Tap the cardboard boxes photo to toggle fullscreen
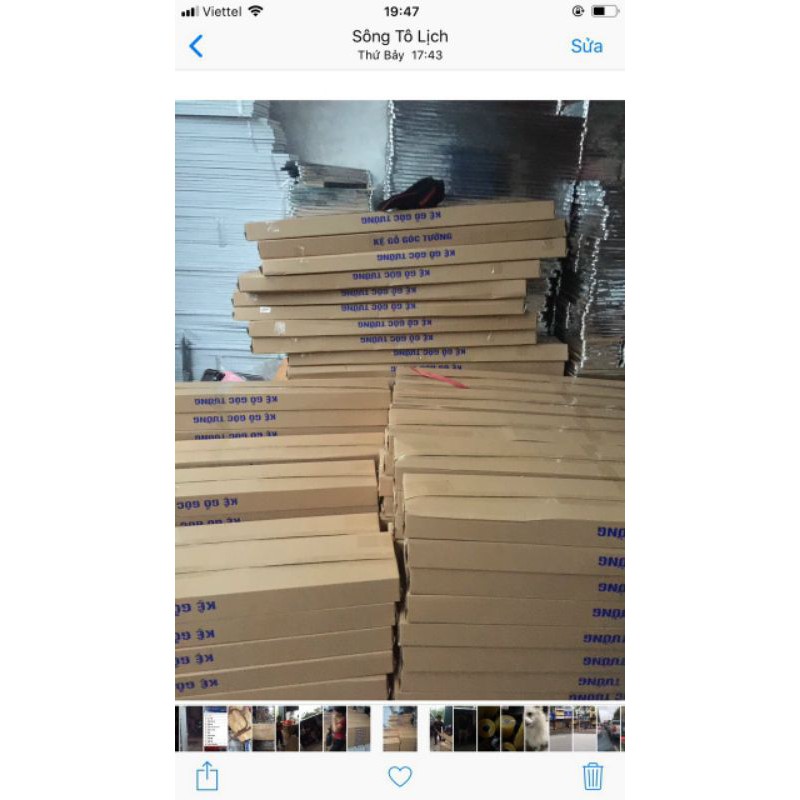 (400, 400)
